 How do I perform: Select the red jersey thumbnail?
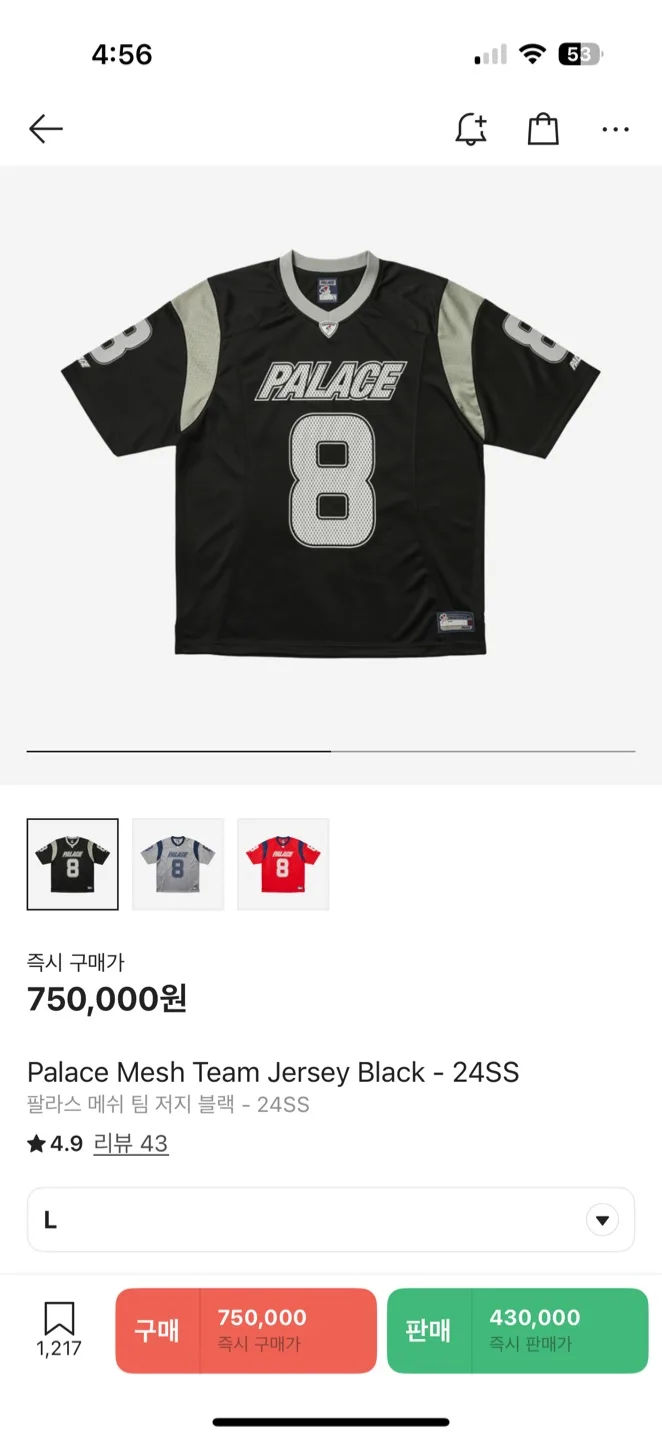pos(283,864)
